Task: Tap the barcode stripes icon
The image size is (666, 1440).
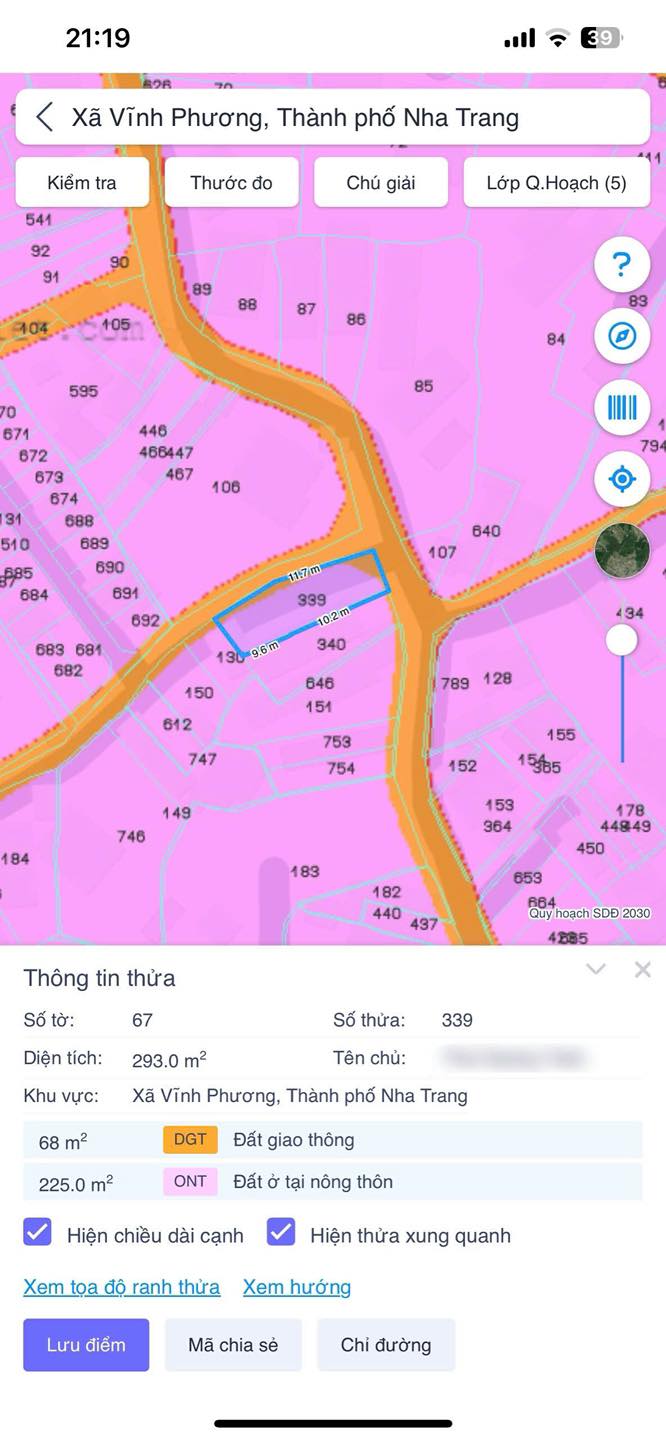Action: 622,408
